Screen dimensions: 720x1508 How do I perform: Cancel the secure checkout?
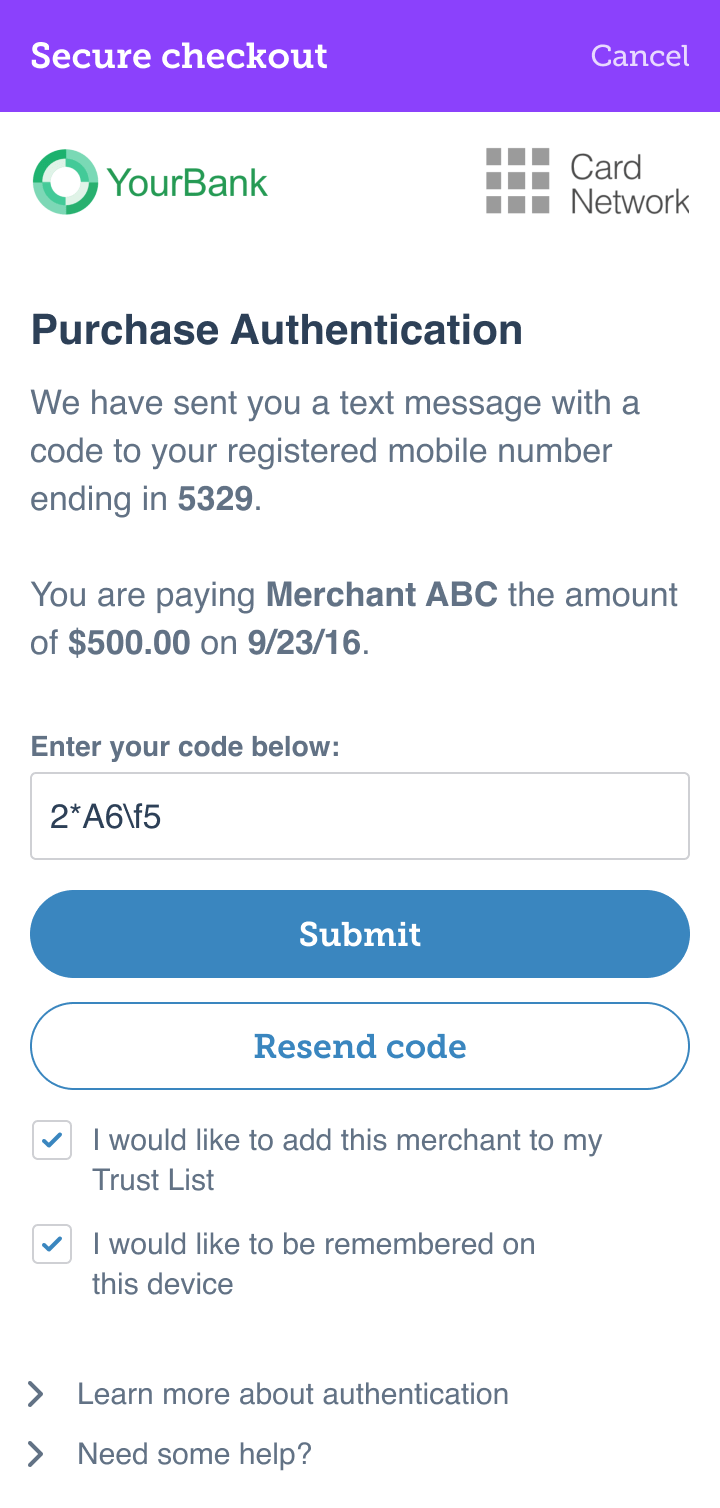point(640,55)
